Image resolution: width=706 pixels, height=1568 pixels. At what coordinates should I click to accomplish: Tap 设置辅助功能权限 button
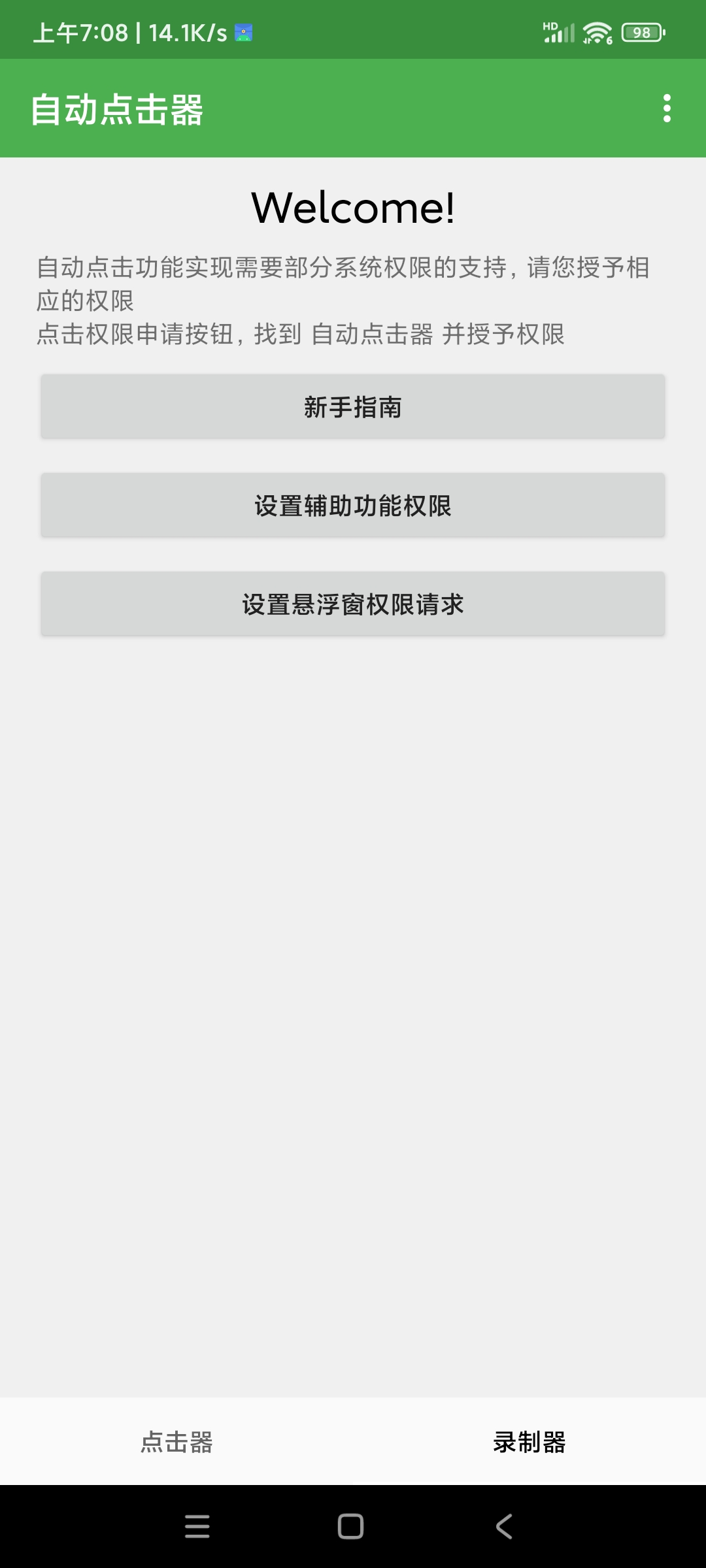(x=353, y=505)
